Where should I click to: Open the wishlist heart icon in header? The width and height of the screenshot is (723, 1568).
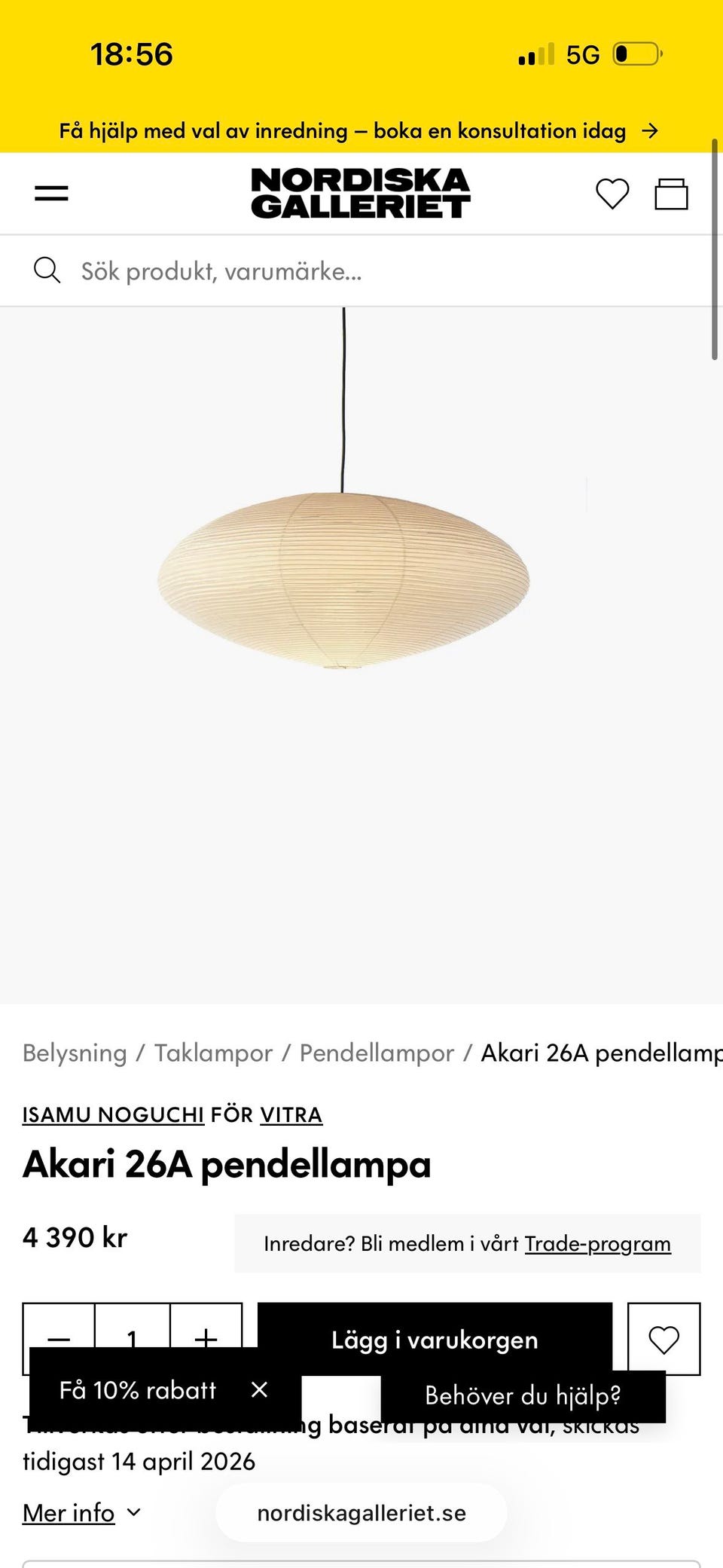pyautogui.click(x=612, y=194)
